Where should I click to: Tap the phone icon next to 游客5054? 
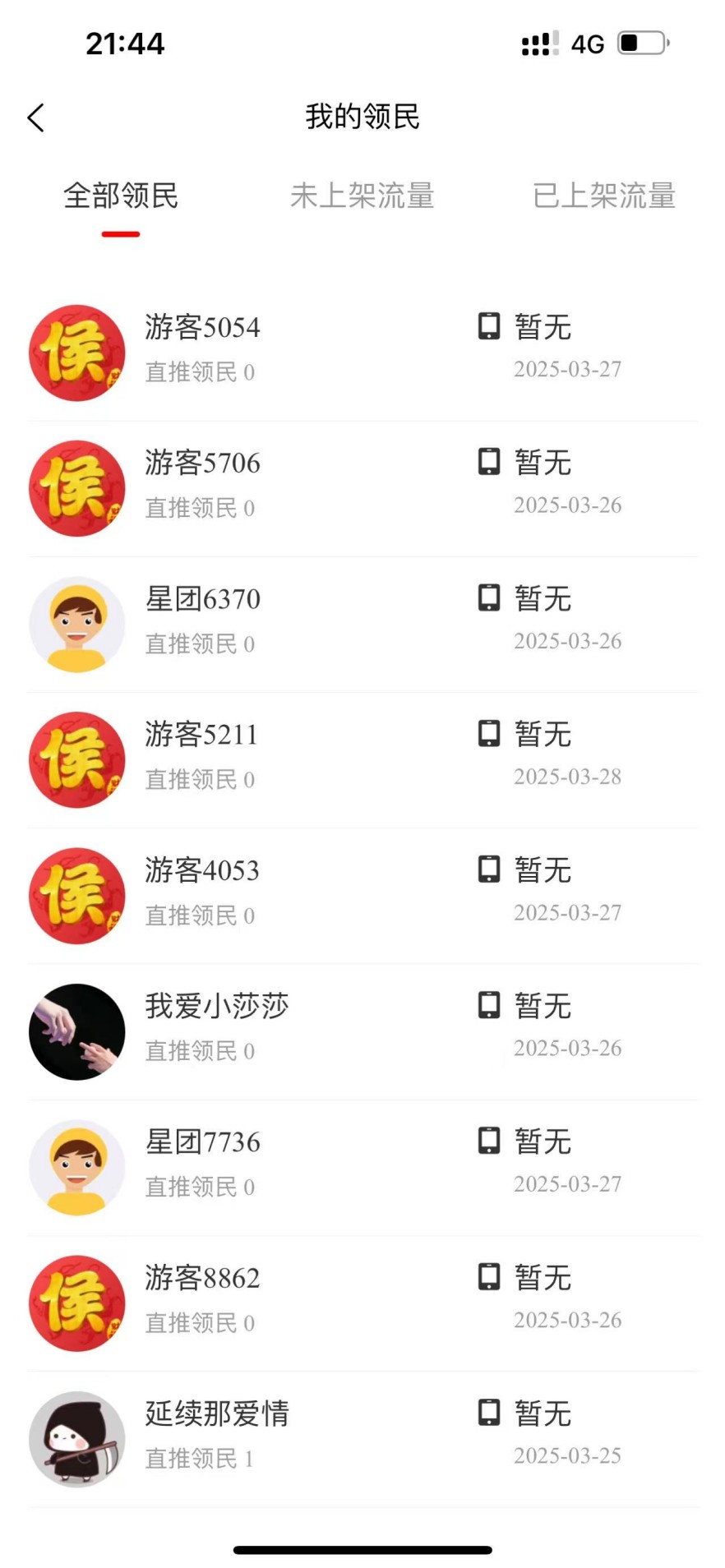tap(489, 325)
